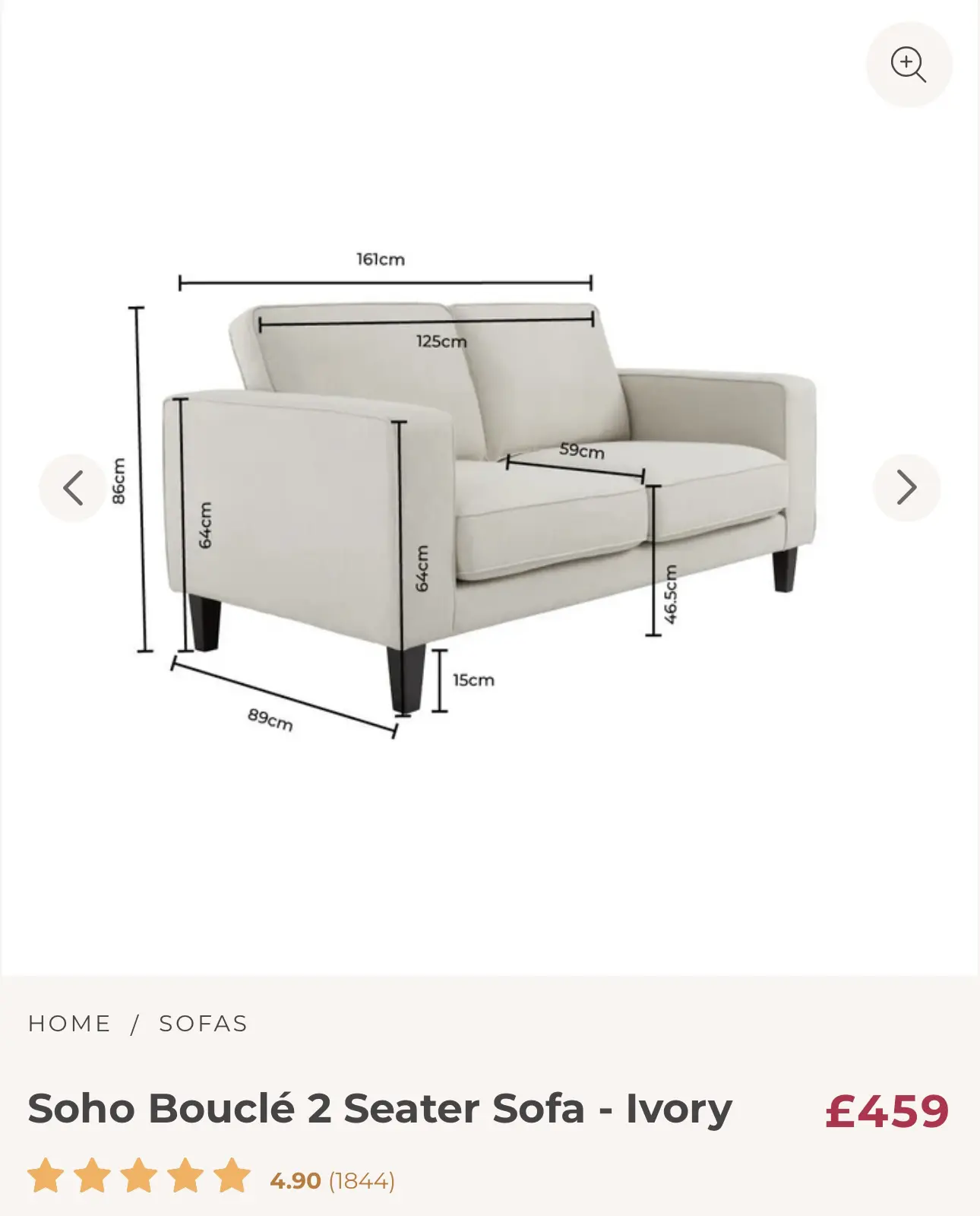The height and width of the screenshot is (1216, 980).
Task: Zoom into the sofa product image
Action: pyautogui.click(x=909, y=65)
